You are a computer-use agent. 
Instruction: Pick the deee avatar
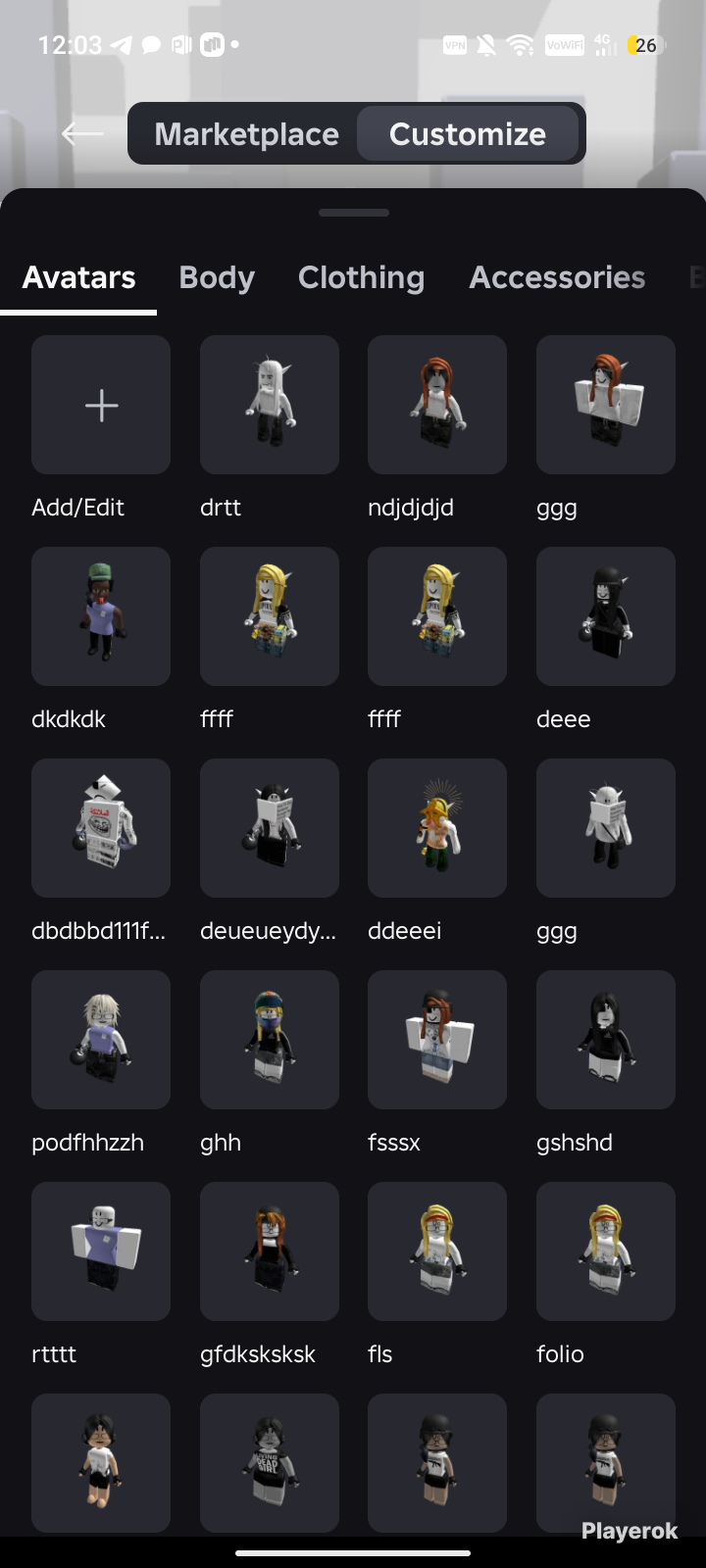(x=606, y=616)
